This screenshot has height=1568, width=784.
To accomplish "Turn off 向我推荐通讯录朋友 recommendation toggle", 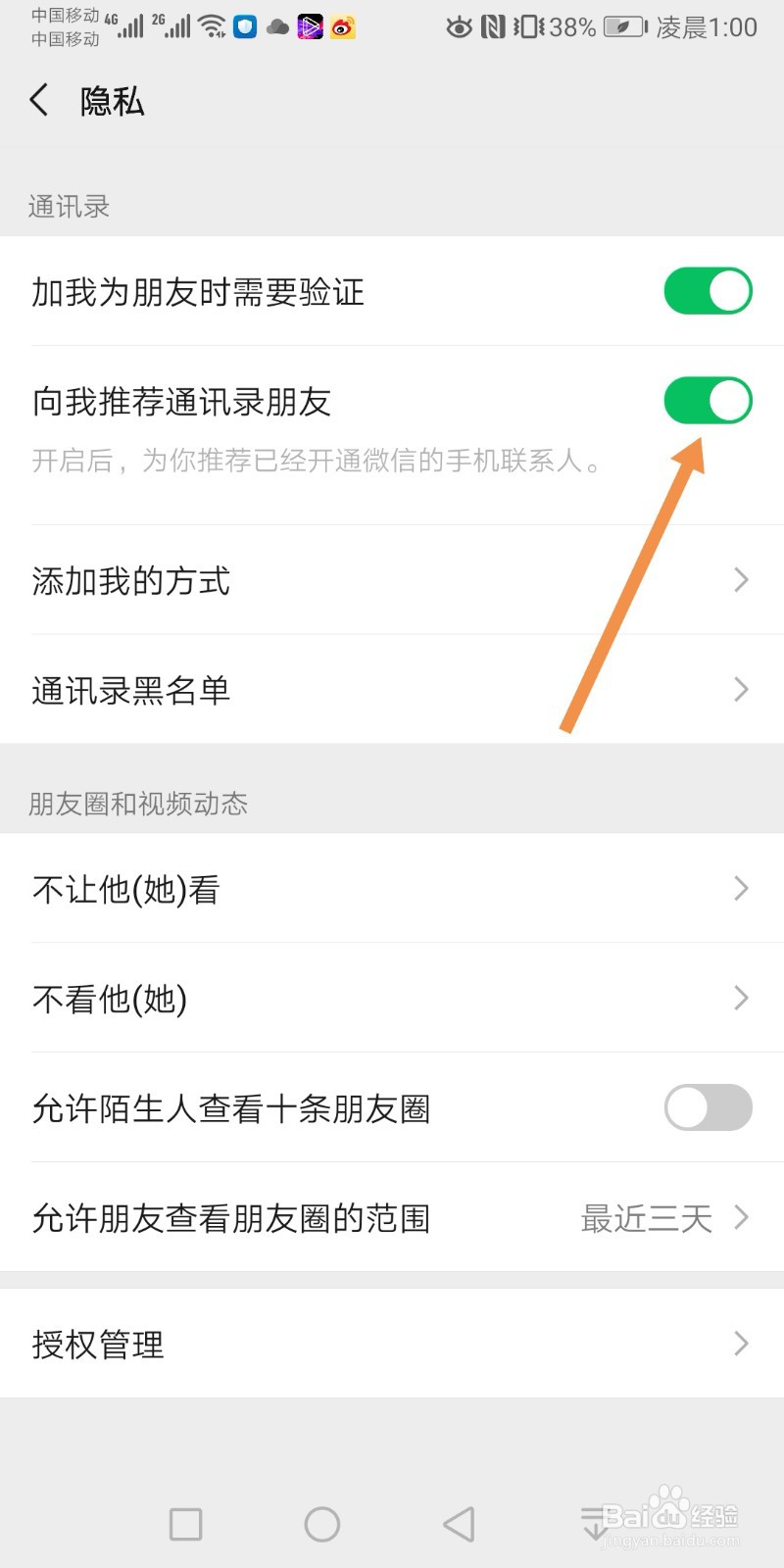I will tap(708, 400).
